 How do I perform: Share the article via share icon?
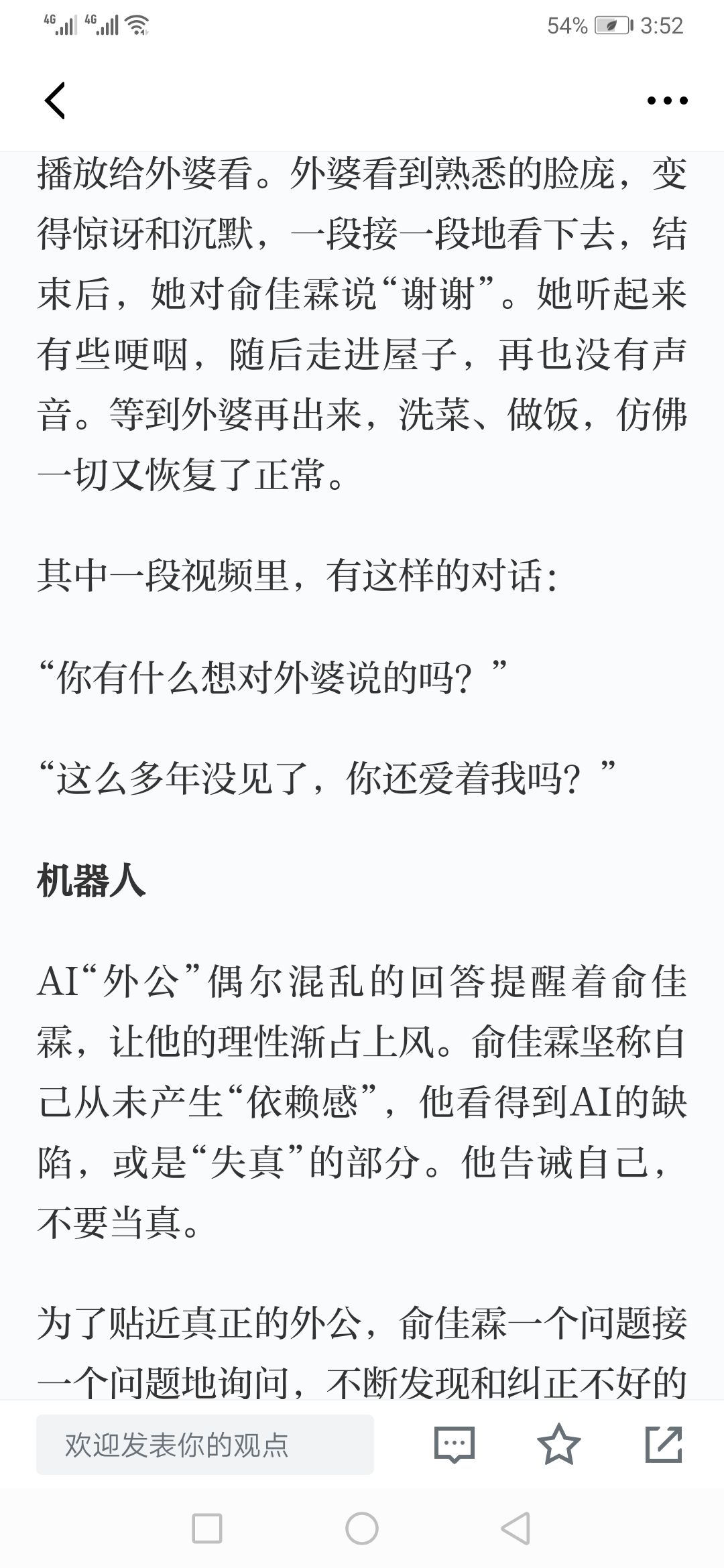point(664,1444)
